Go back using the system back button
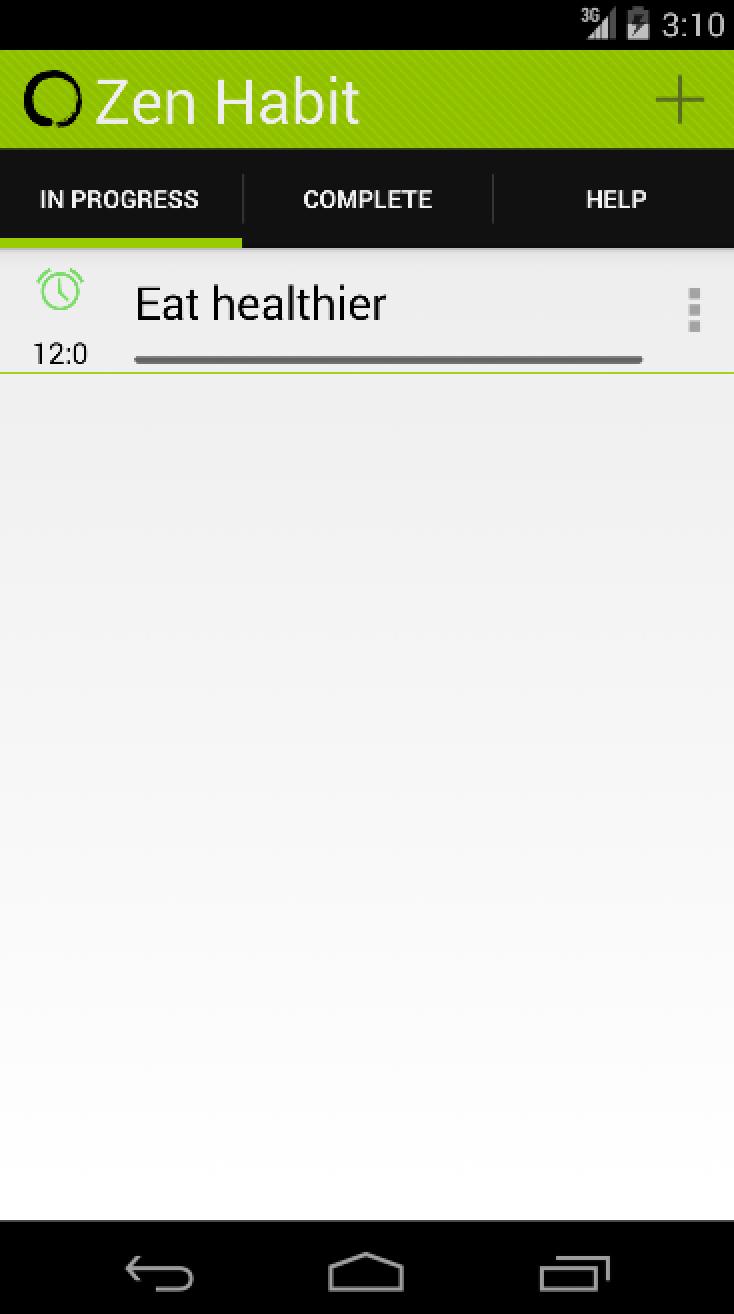Screen dimensions: 734x1314 tap(159, 1273)
